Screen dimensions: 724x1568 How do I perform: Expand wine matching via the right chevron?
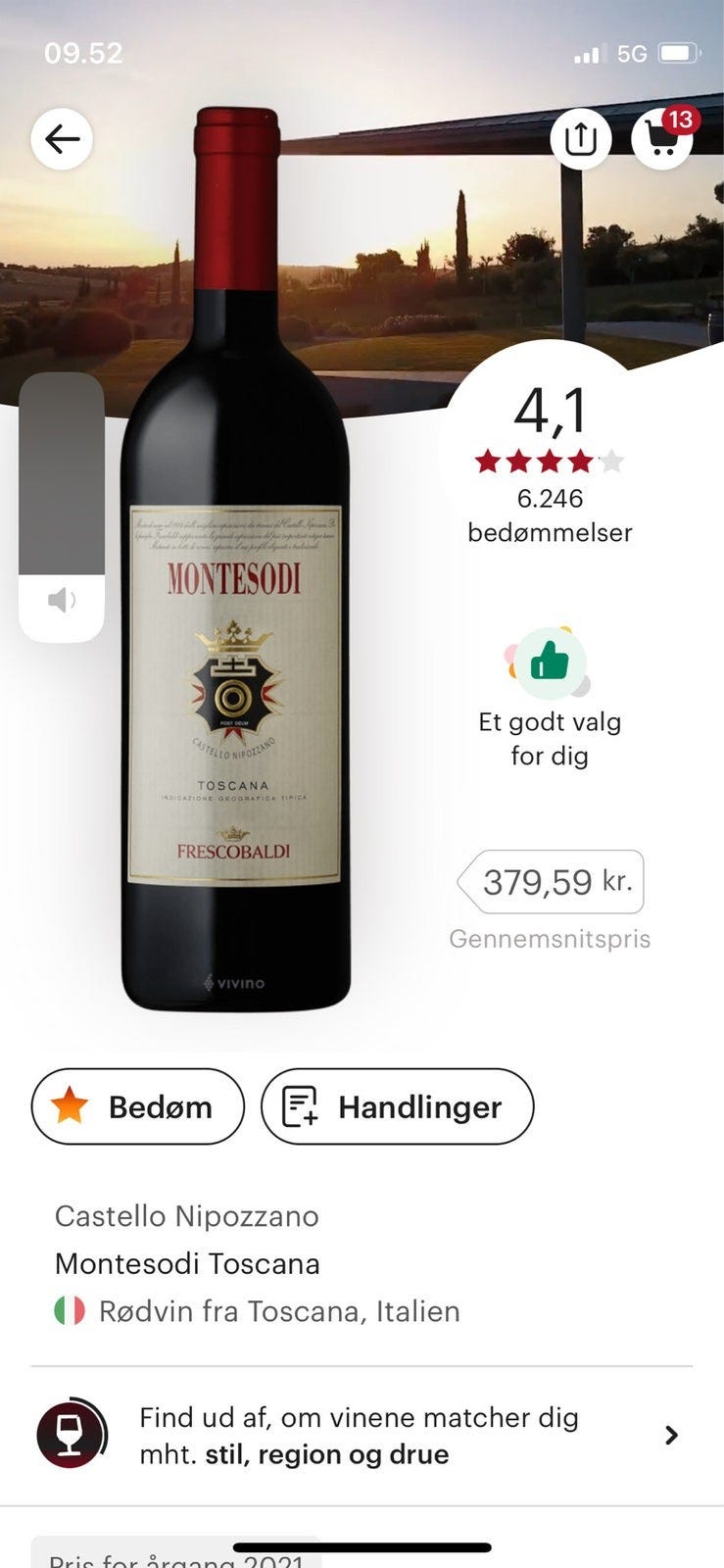coord(670,1435)
